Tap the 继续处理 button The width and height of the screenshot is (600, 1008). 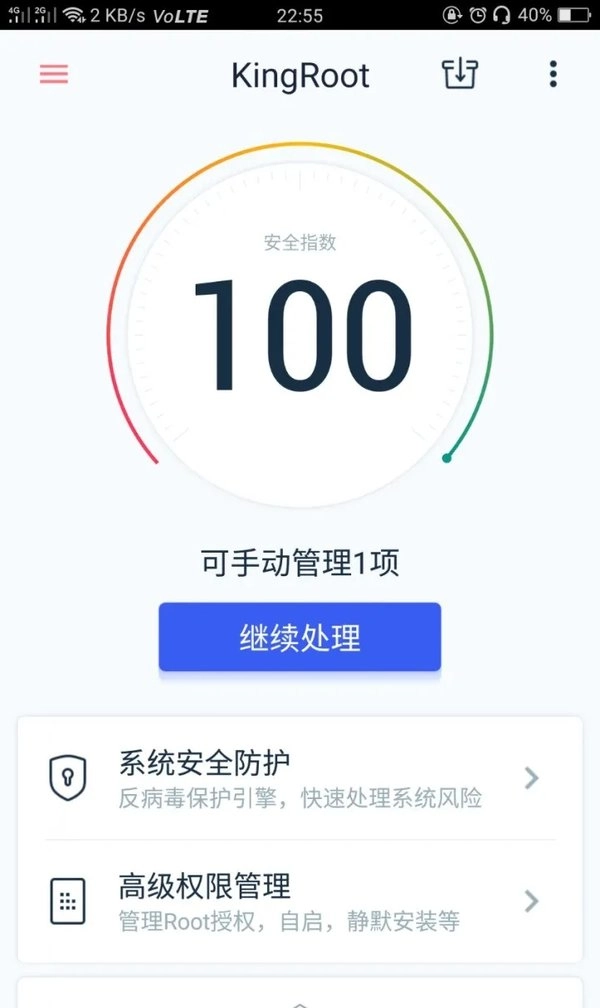pyautogui.click(x=300, y=637)
